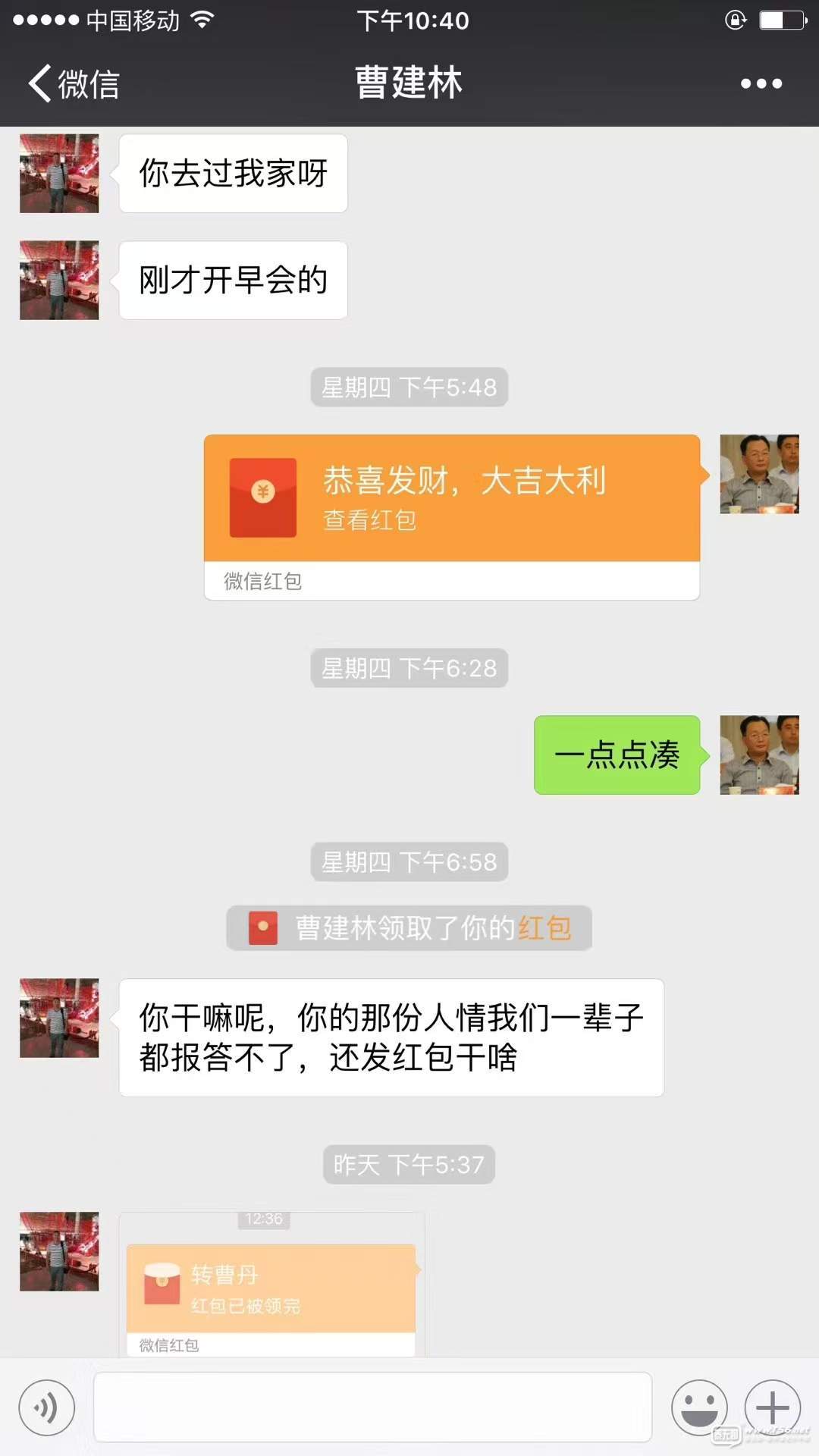Go back to the 微信 chat list
This screenshot has width=819, height=1456.
point(74,83)
